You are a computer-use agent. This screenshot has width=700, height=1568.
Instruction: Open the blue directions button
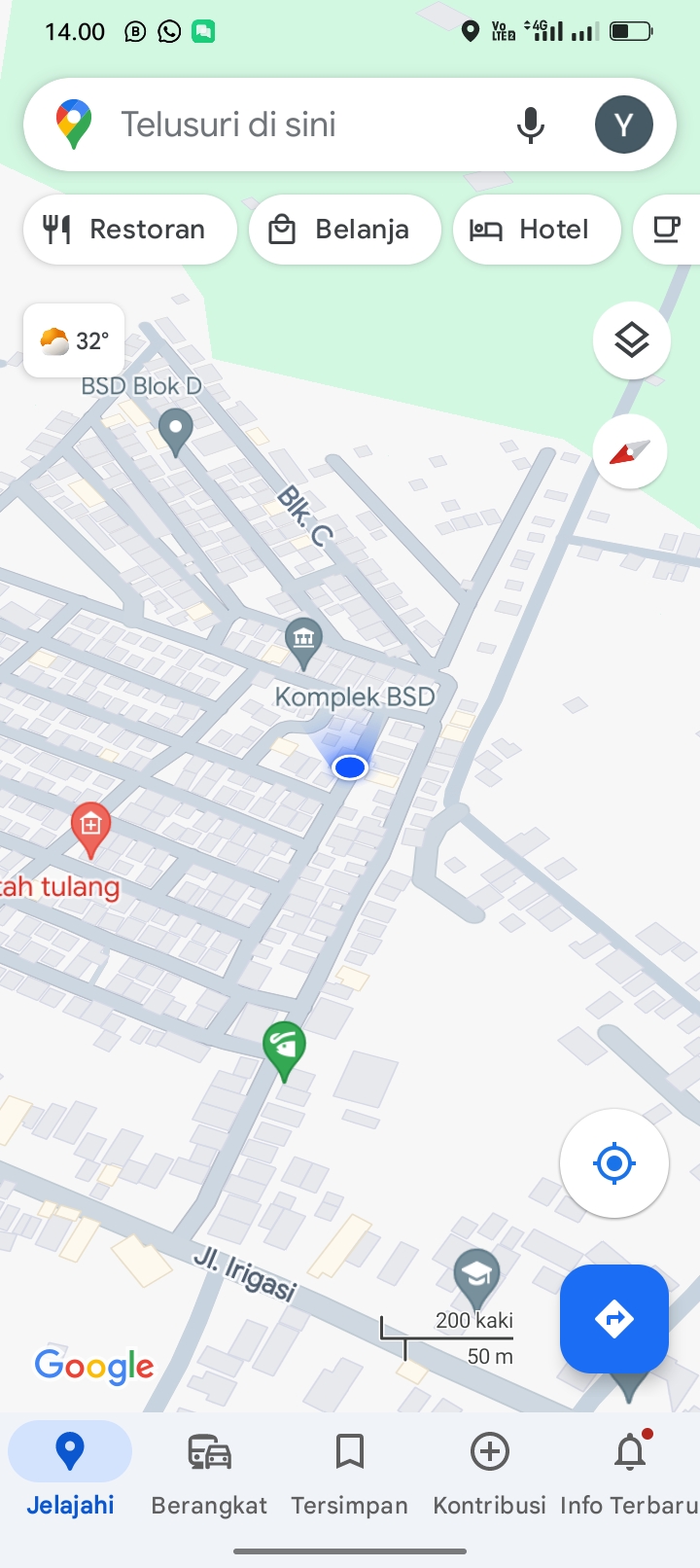click(613, 1318)
